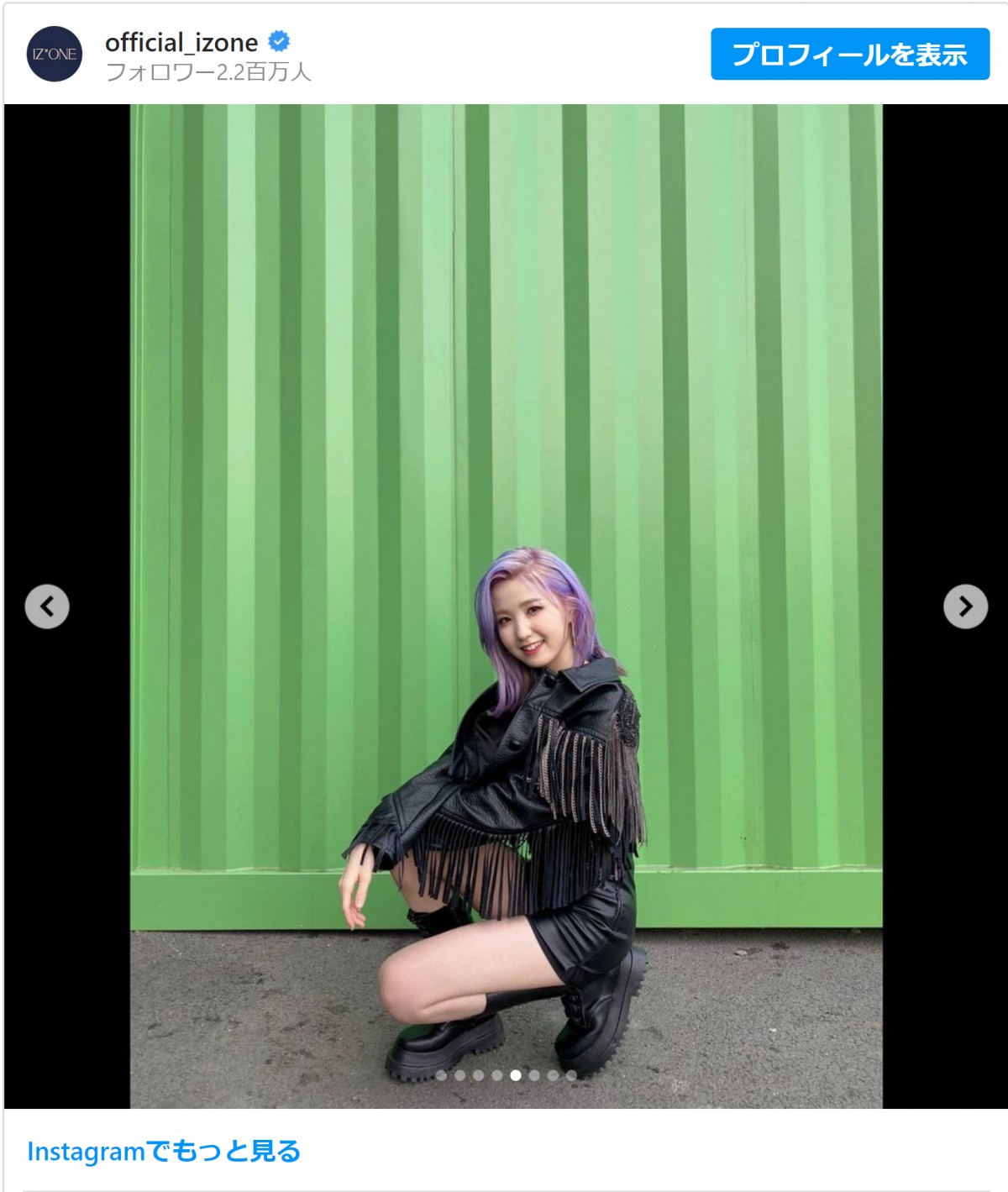Open the post photo with green wall
This screenshot has height=1192, width=1008.
click(506, 420)
